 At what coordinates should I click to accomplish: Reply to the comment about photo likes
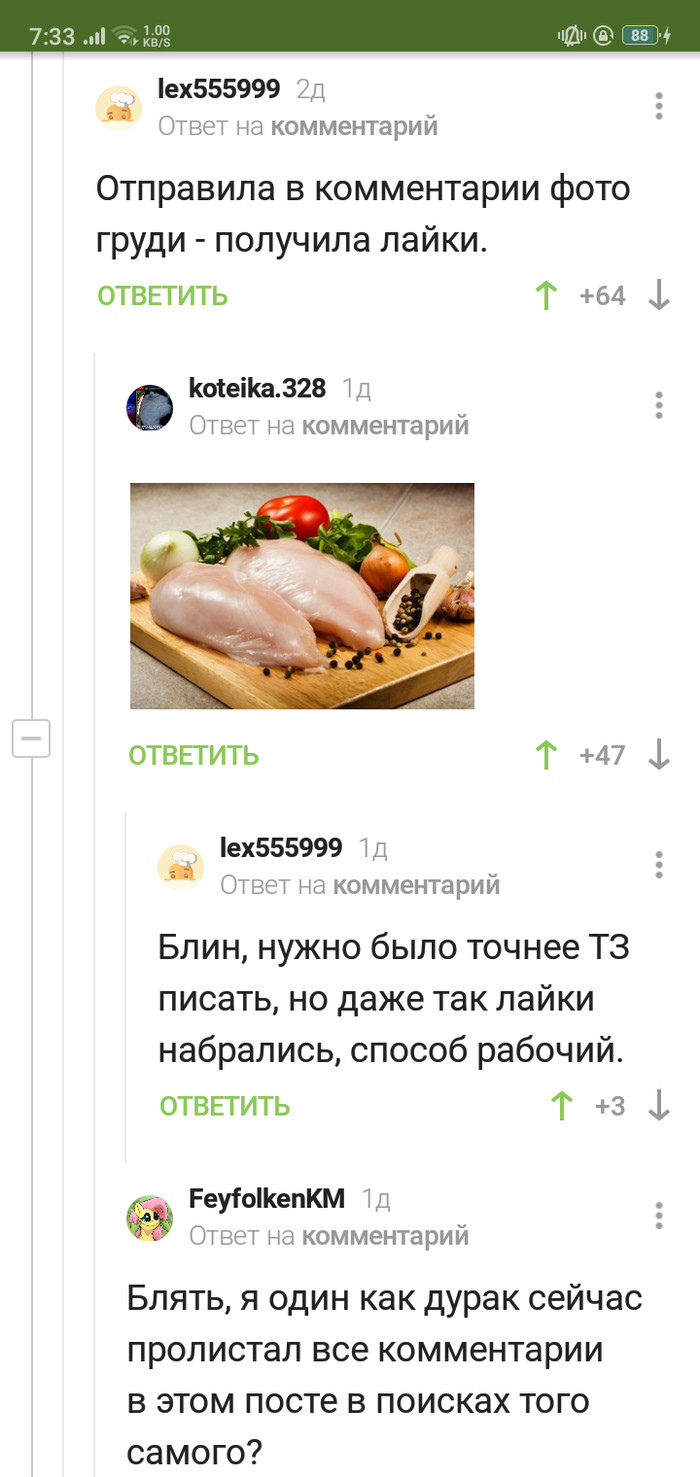162,296
